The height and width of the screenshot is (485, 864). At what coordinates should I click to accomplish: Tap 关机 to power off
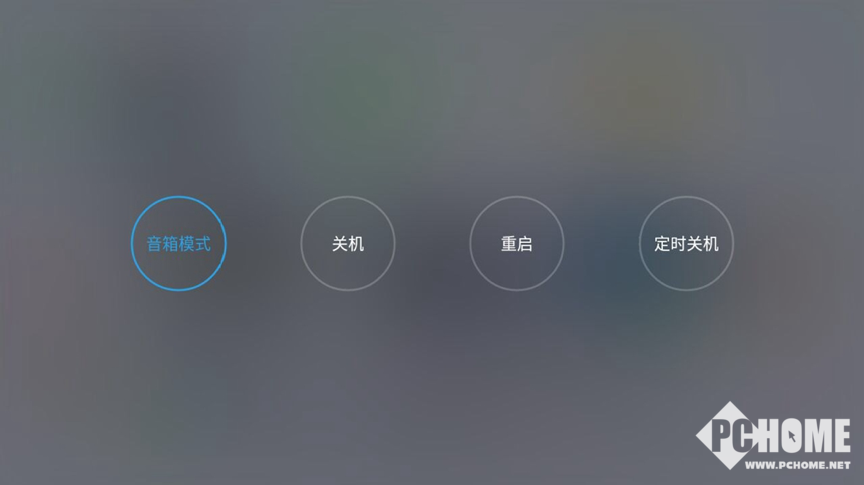tap(348, 243)
